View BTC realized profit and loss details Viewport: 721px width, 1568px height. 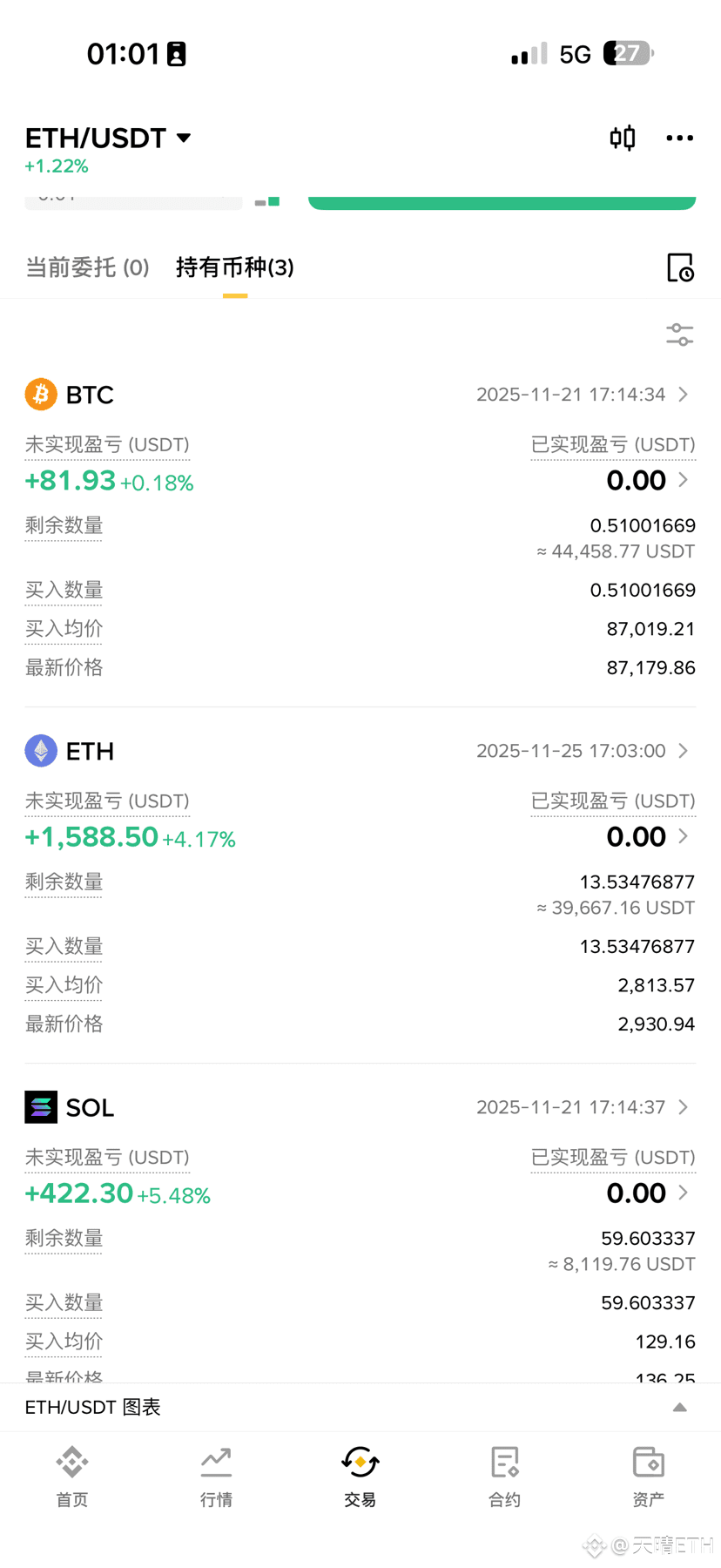(x=648, y=480)
